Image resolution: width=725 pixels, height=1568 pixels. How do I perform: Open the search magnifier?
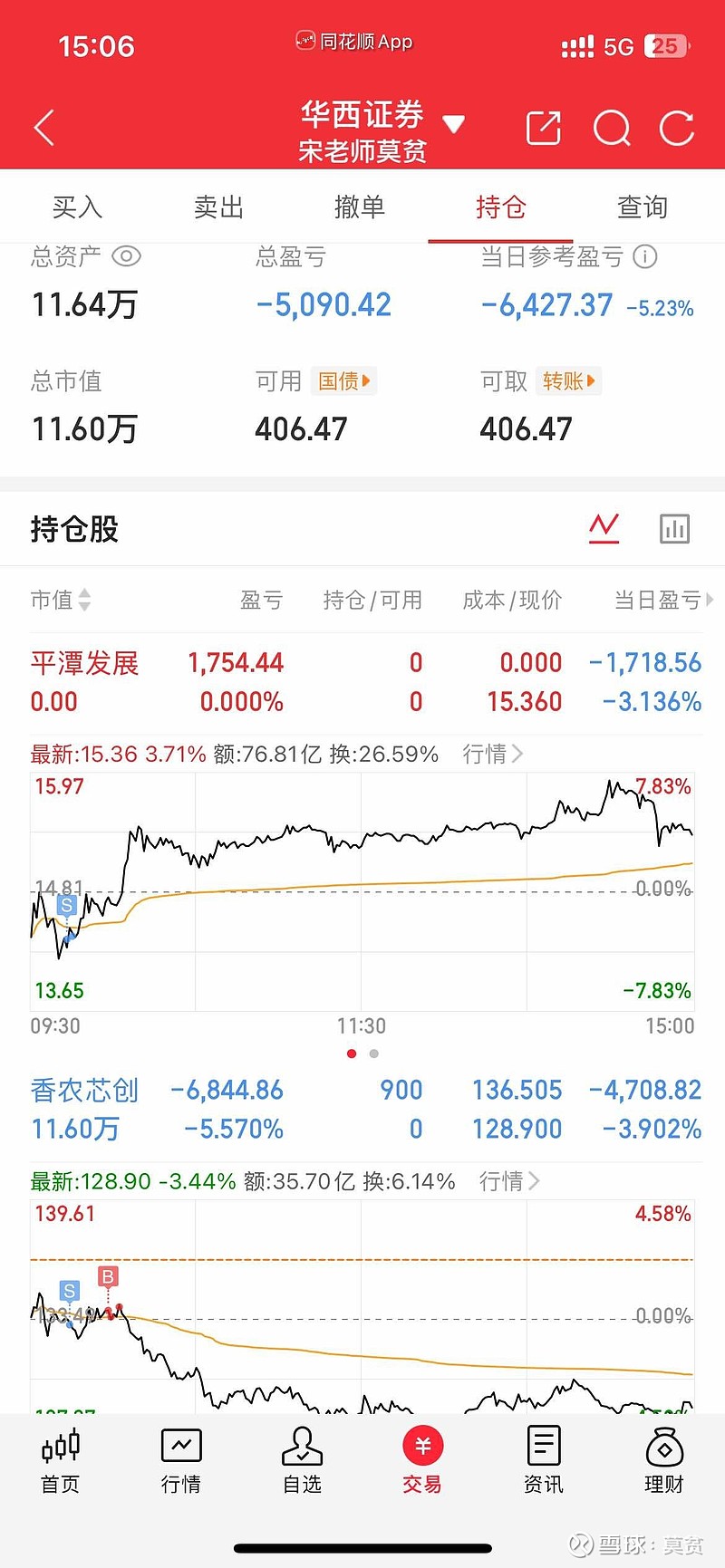[612, 128]
